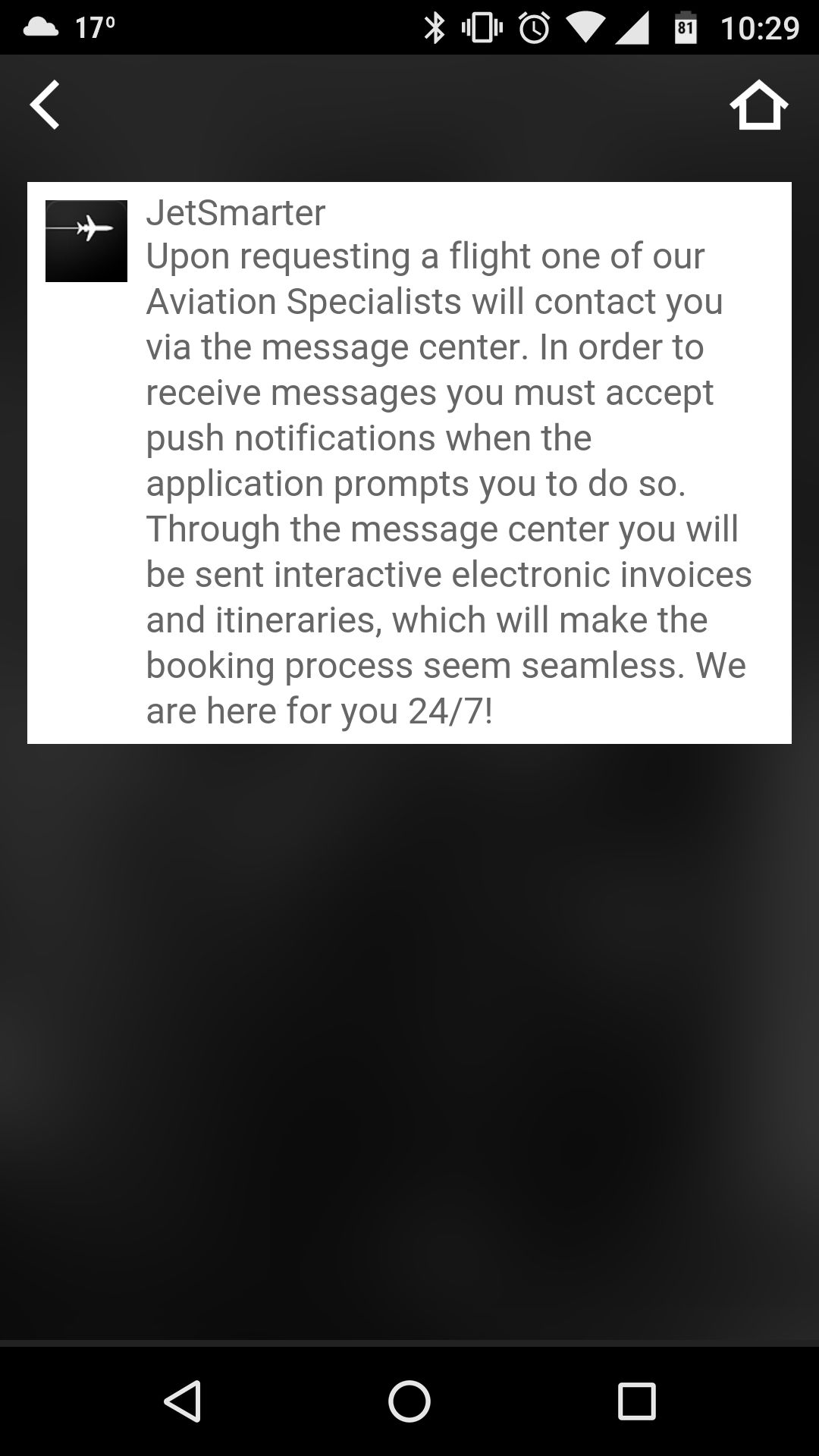This screenshot has height=1456, width=819.
Task: Open the recent apps overview
Action: pos(636,1401)
